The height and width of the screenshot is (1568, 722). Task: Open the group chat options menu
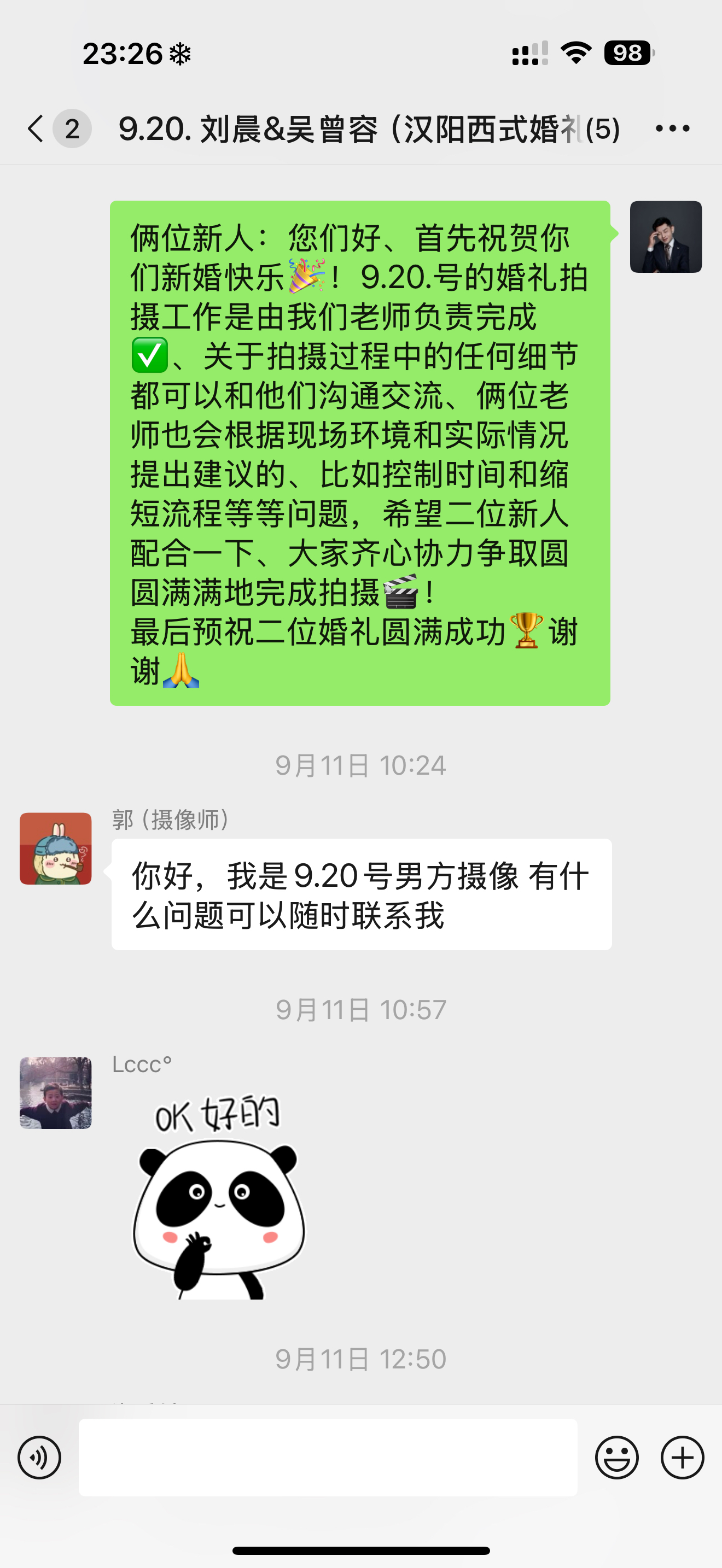pyautogui.click(x=672, y=128)
